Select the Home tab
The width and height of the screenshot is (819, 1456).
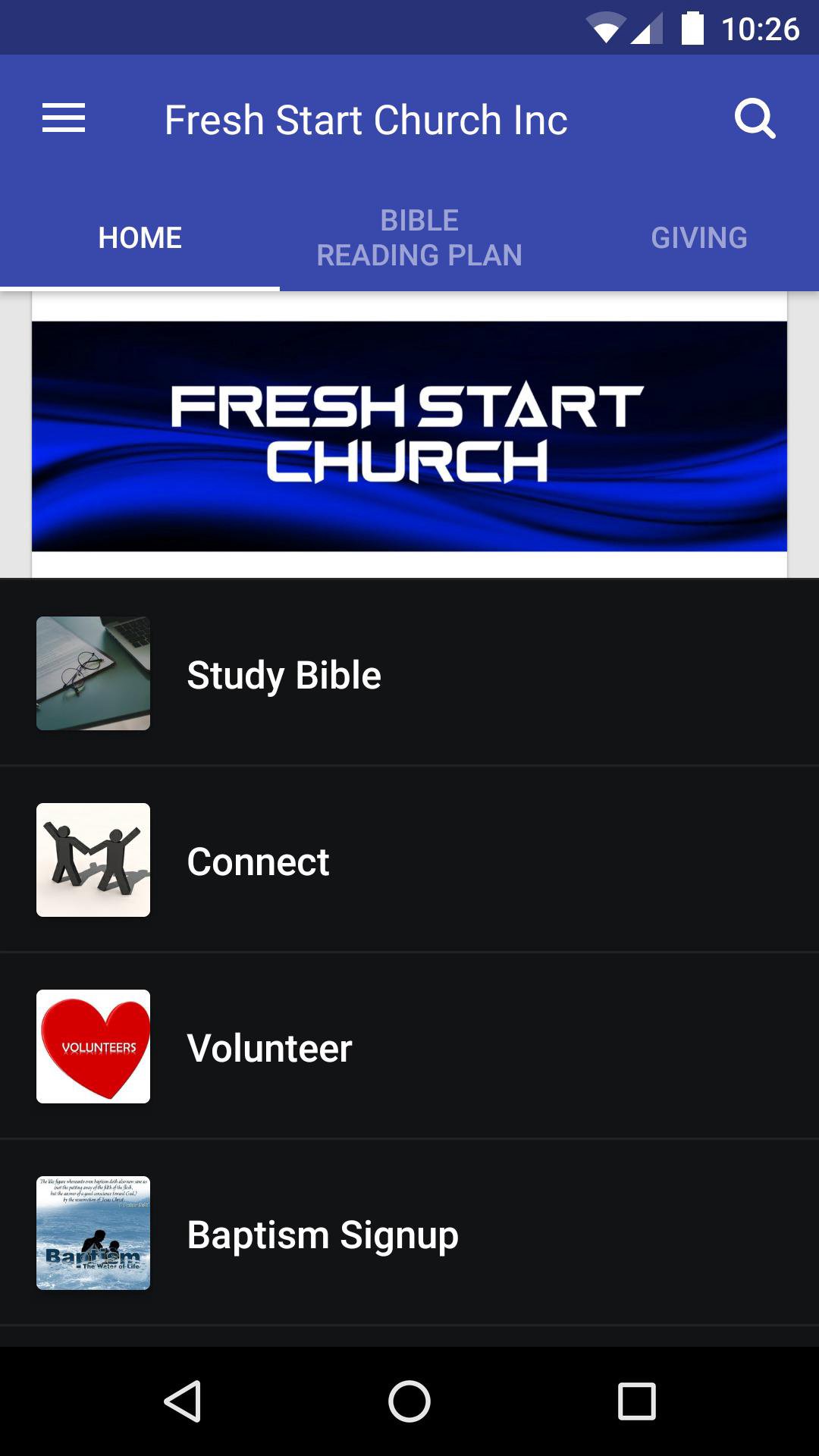click(140, 238)
